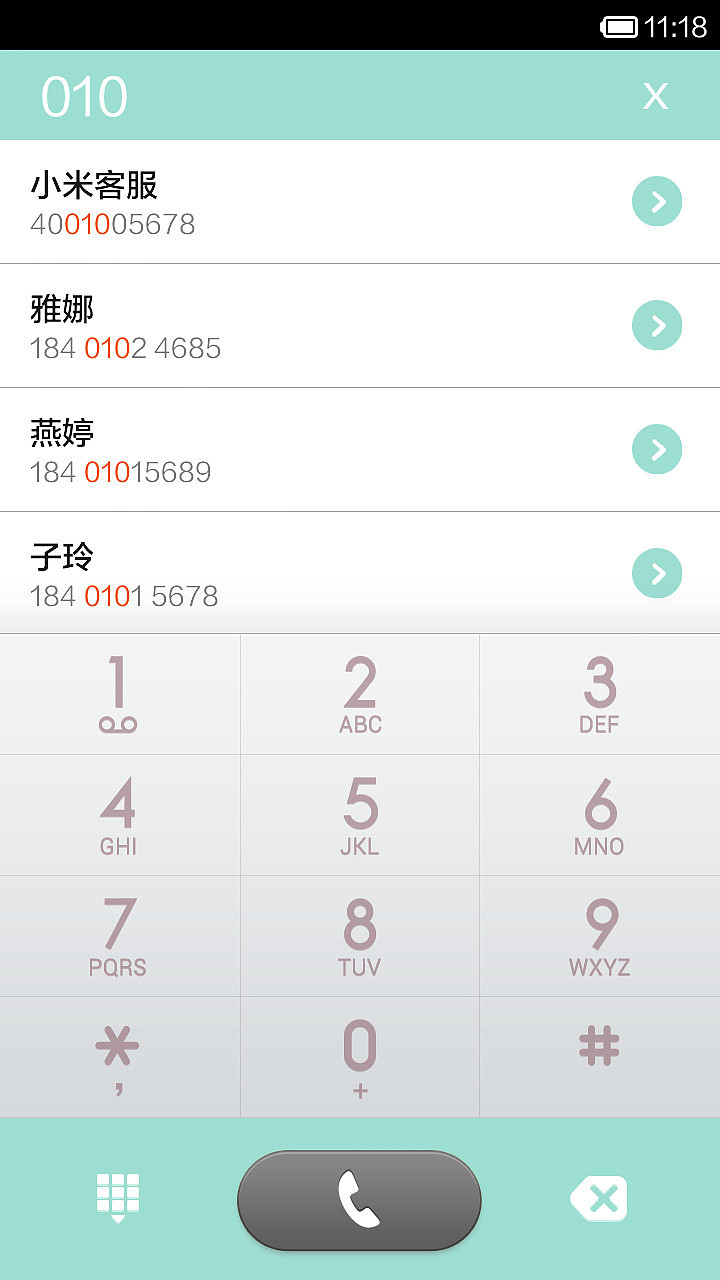Open details arrow for 小米客服
Screen dimensions: 720x1280
(657, 202)
